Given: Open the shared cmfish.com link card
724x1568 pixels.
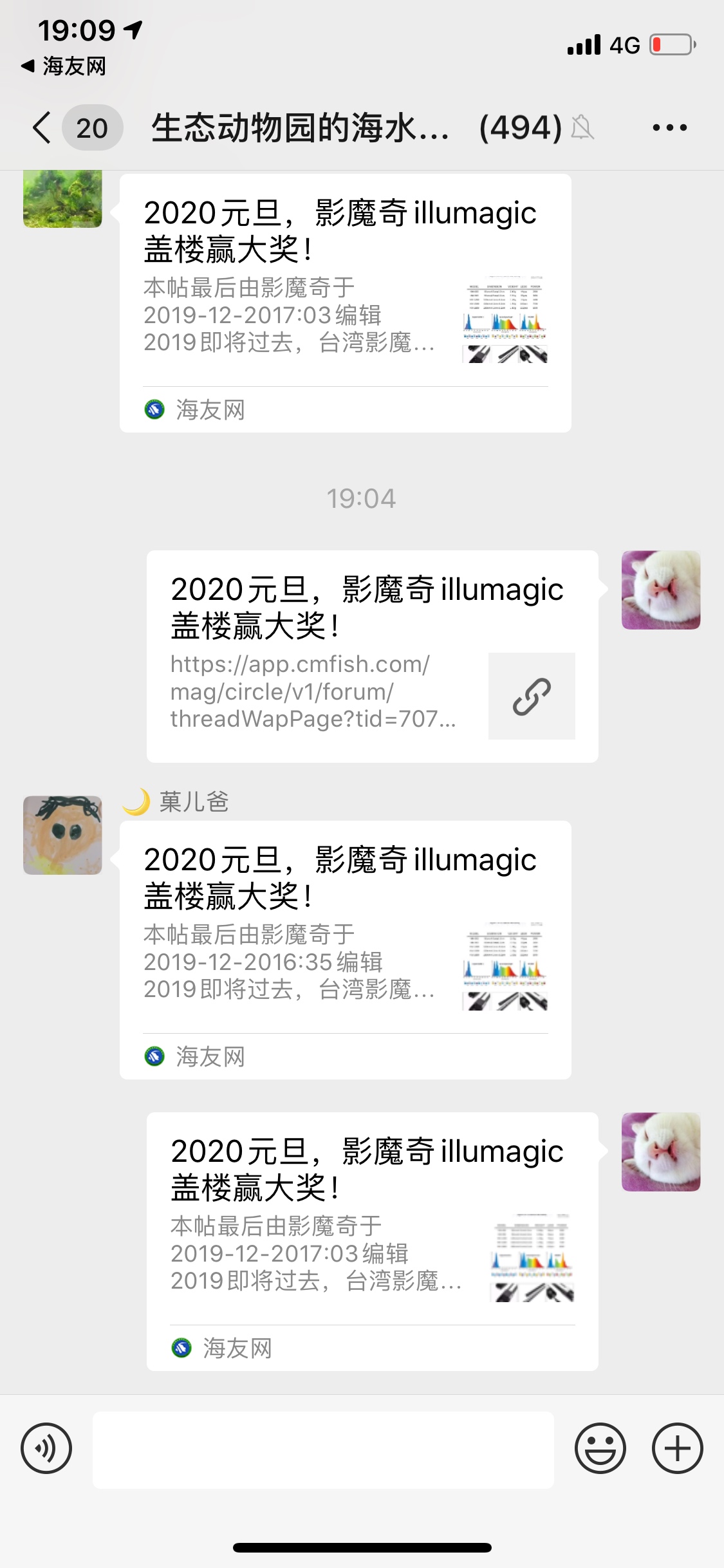Looking at the screenshot, I should [x=372, y=657].
